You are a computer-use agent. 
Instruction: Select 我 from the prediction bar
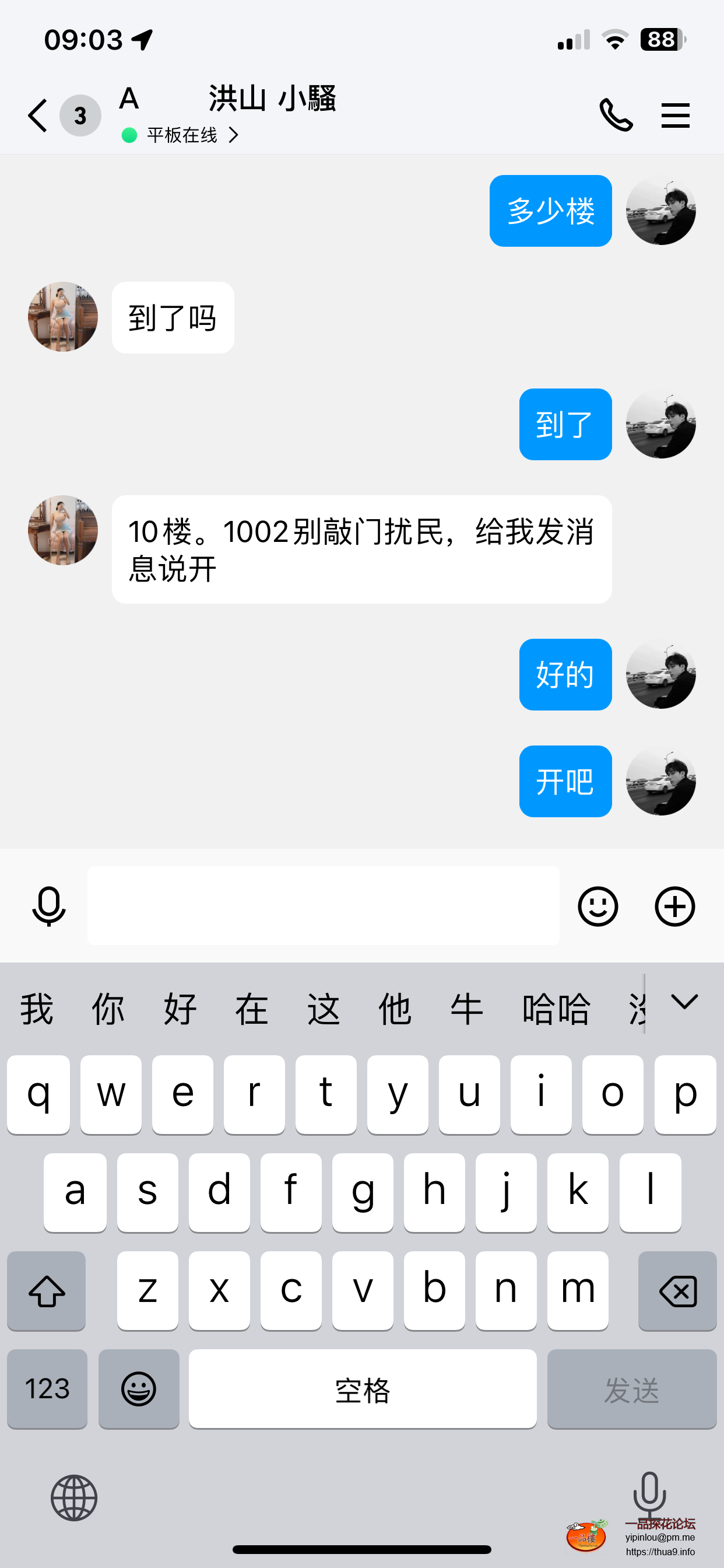34,1007
